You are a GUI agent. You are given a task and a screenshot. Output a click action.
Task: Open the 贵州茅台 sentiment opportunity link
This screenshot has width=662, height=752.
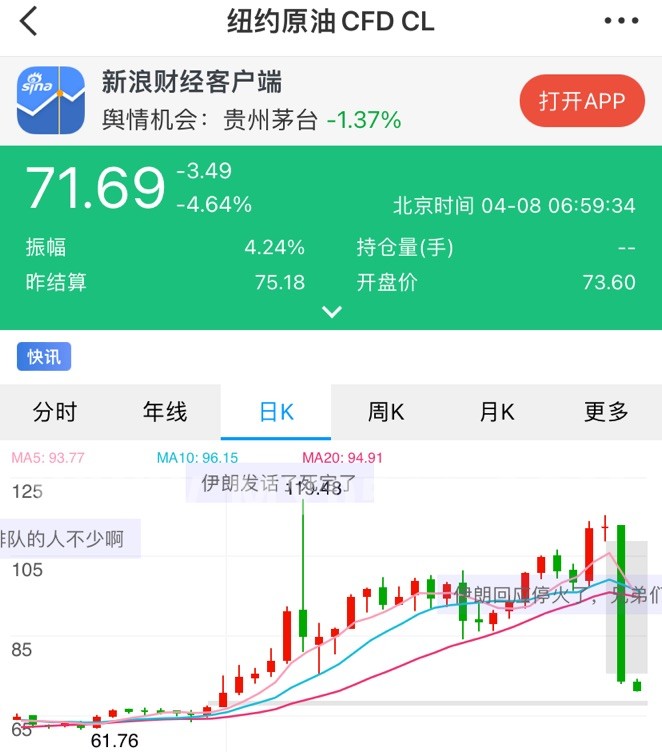252,120
